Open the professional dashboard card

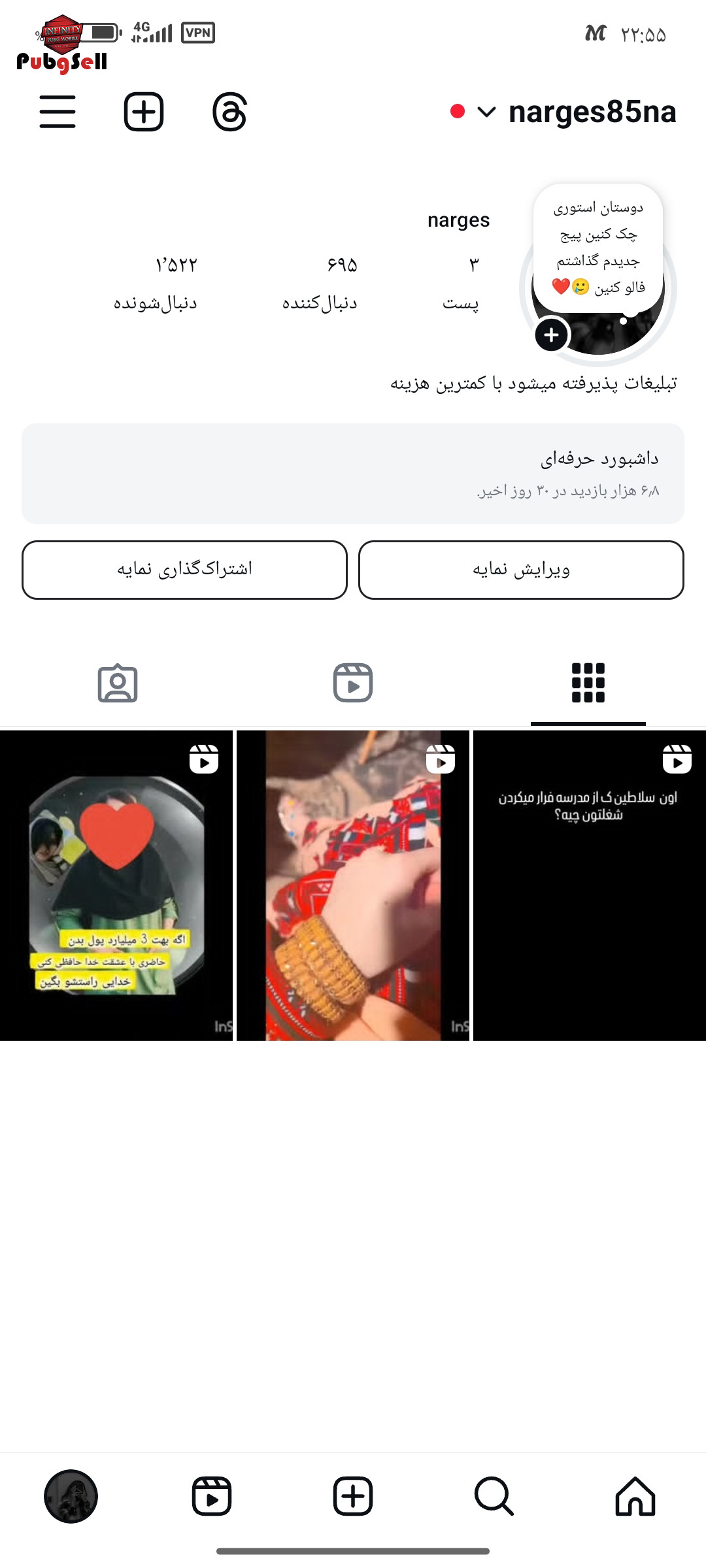tap(353, 474)
